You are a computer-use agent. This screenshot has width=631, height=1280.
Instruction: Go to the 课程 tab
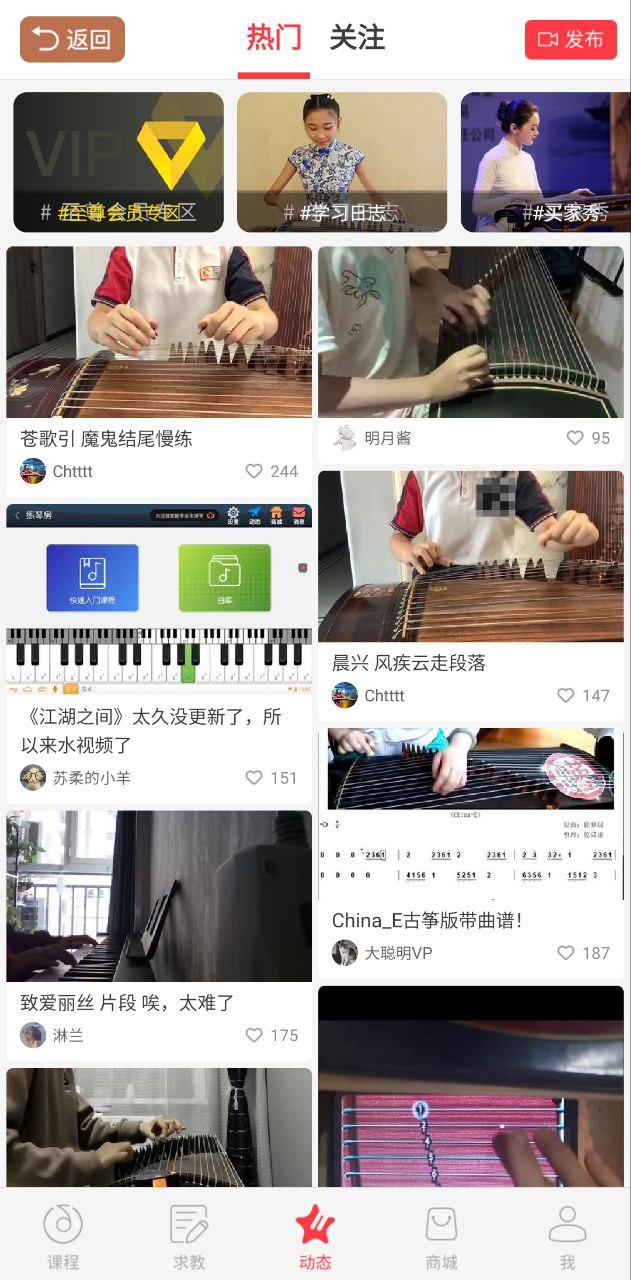pyautogui.click(x=63, y=1235)
